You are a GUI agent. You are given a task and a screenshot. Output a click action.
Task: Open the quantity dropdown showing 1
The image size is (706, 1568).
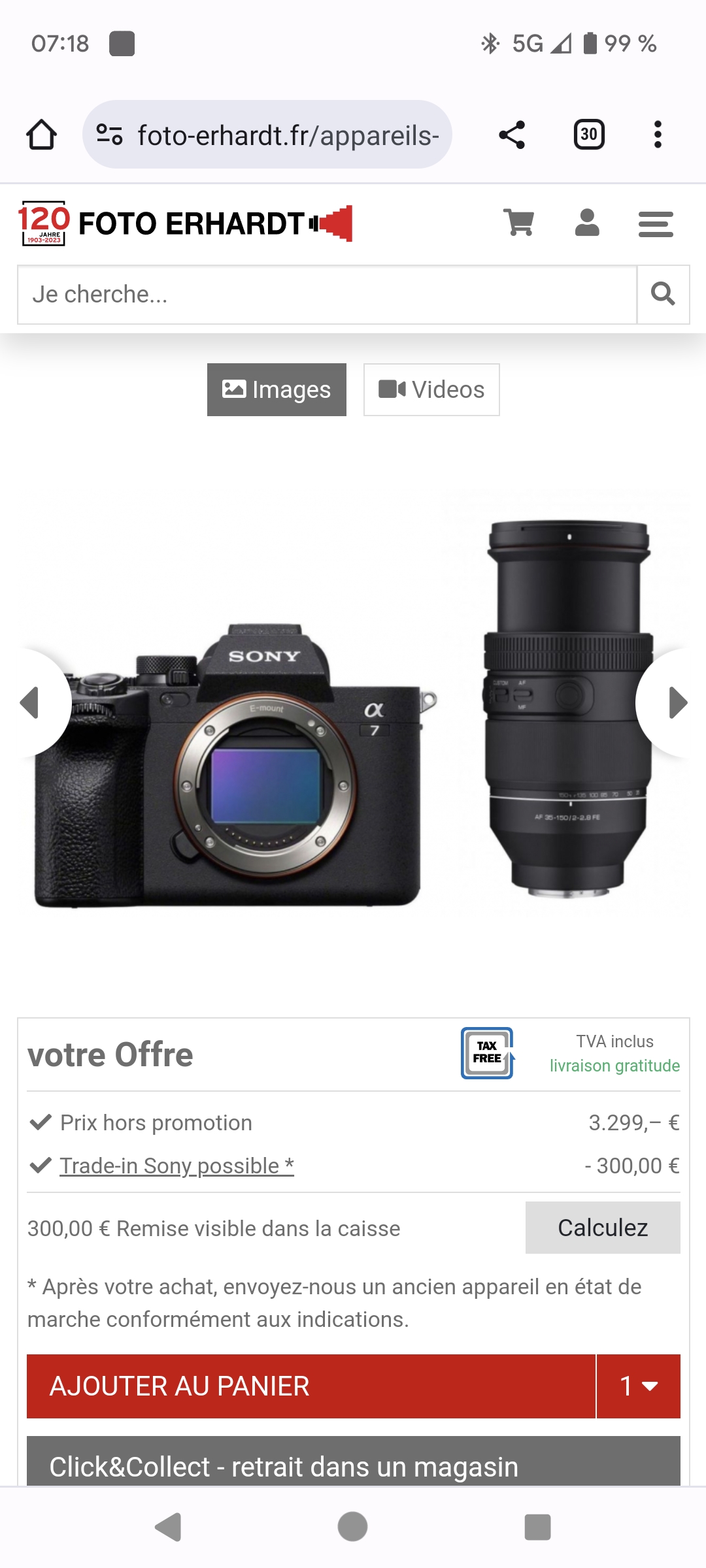(x=638, y=1386)
